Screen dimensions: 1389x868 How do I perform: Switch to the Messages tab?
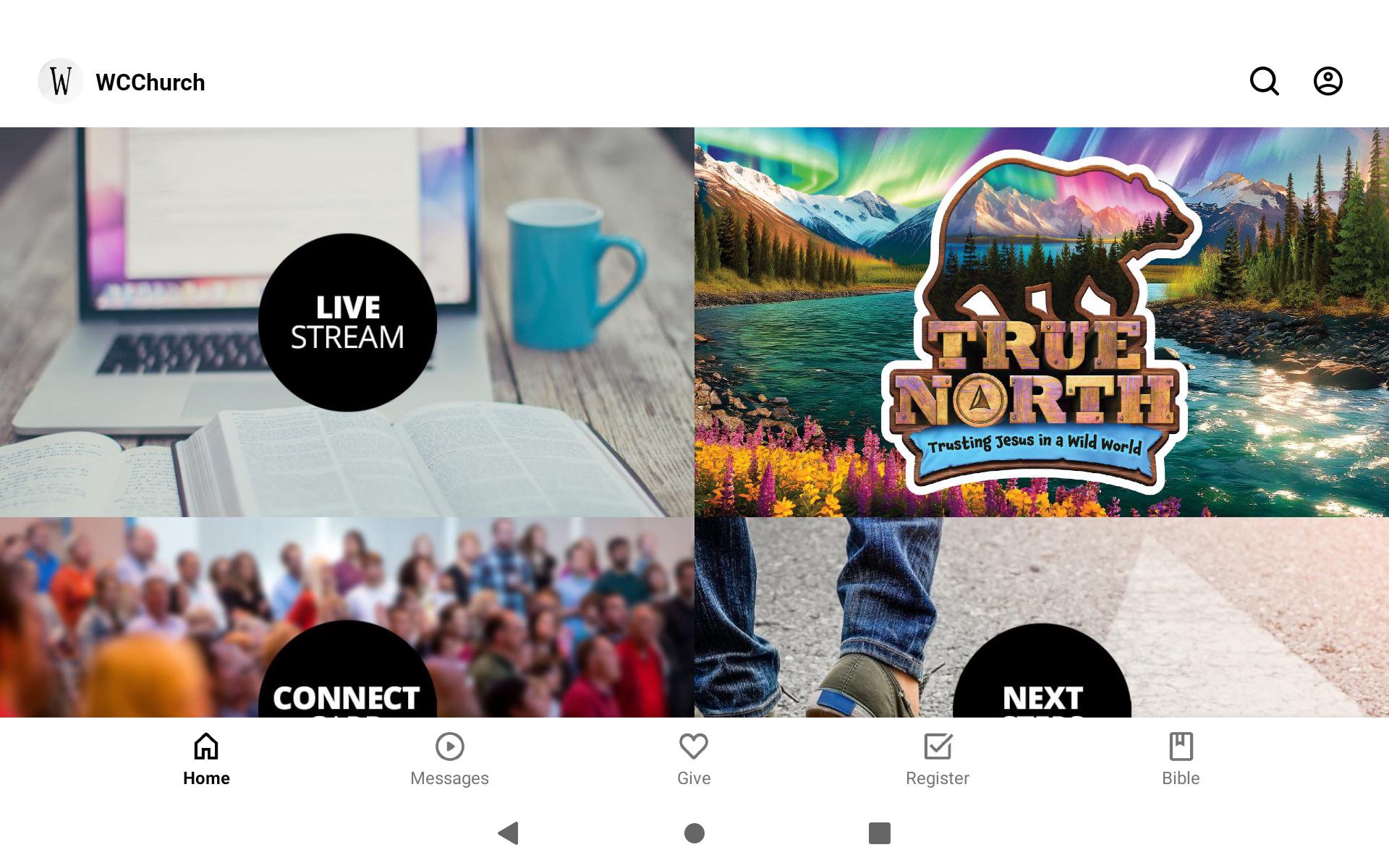(x=449, y=759)
